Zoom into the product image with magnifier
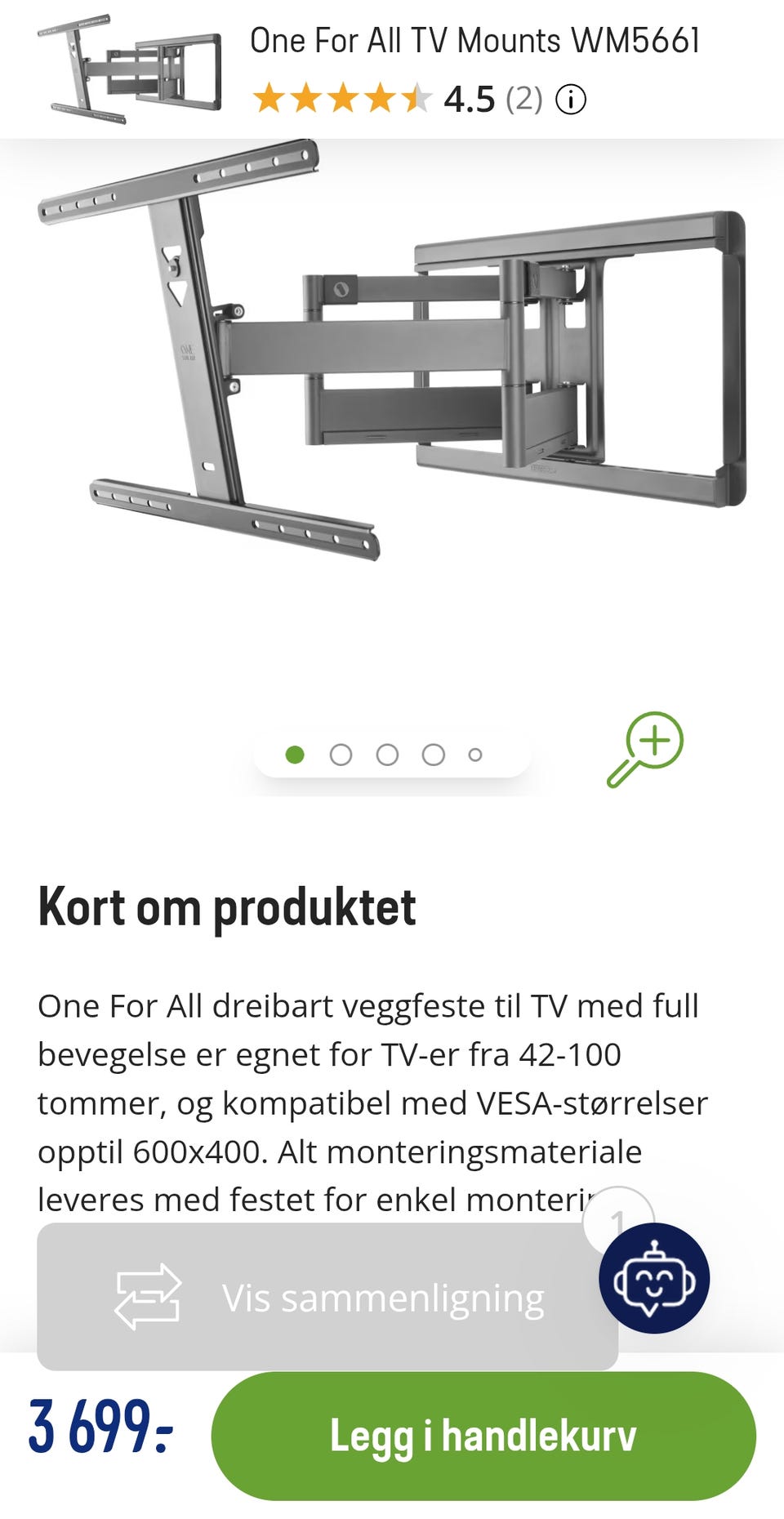The height and width of the screenshot is (1519, 784). pos(645,750)
